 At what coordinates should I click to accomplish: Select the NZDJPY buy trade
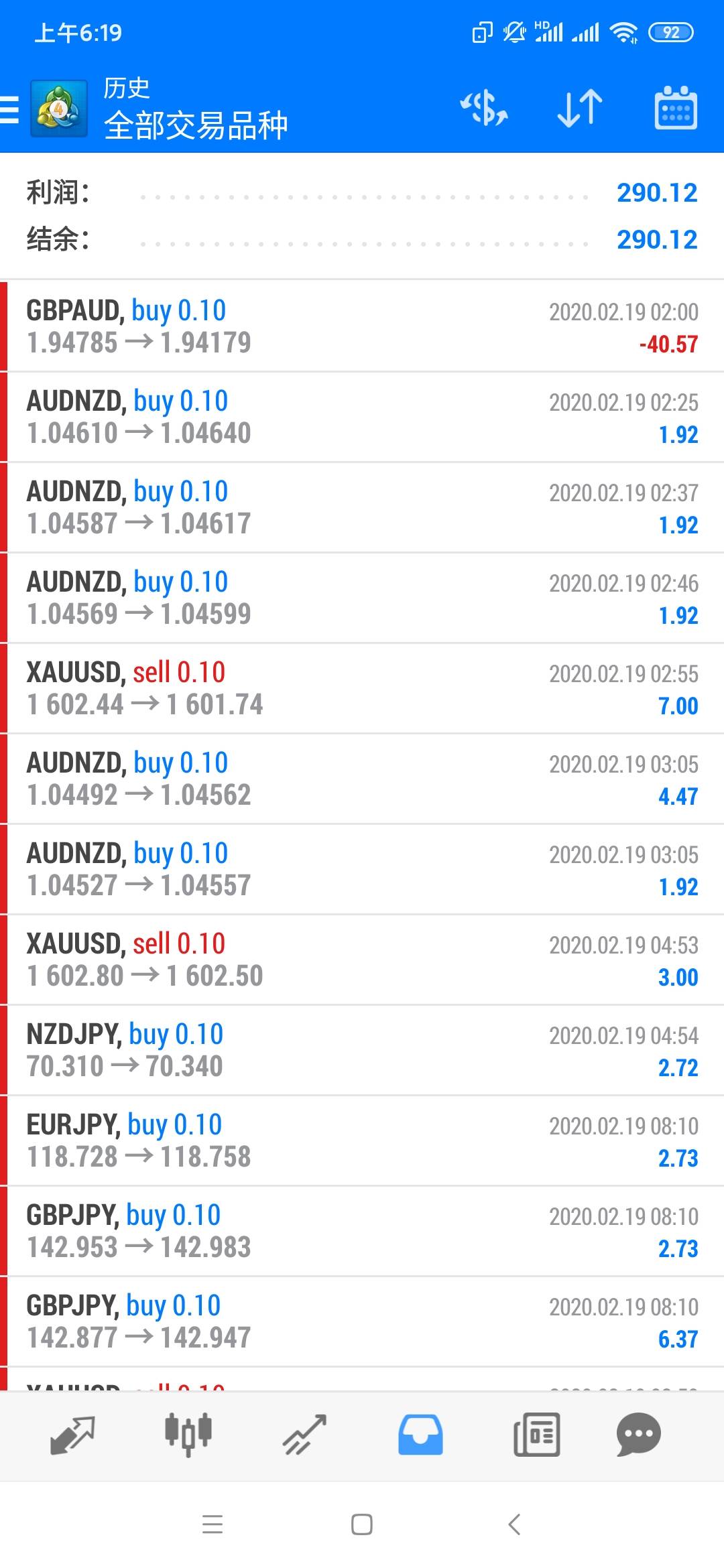[x=362, y=1050]
